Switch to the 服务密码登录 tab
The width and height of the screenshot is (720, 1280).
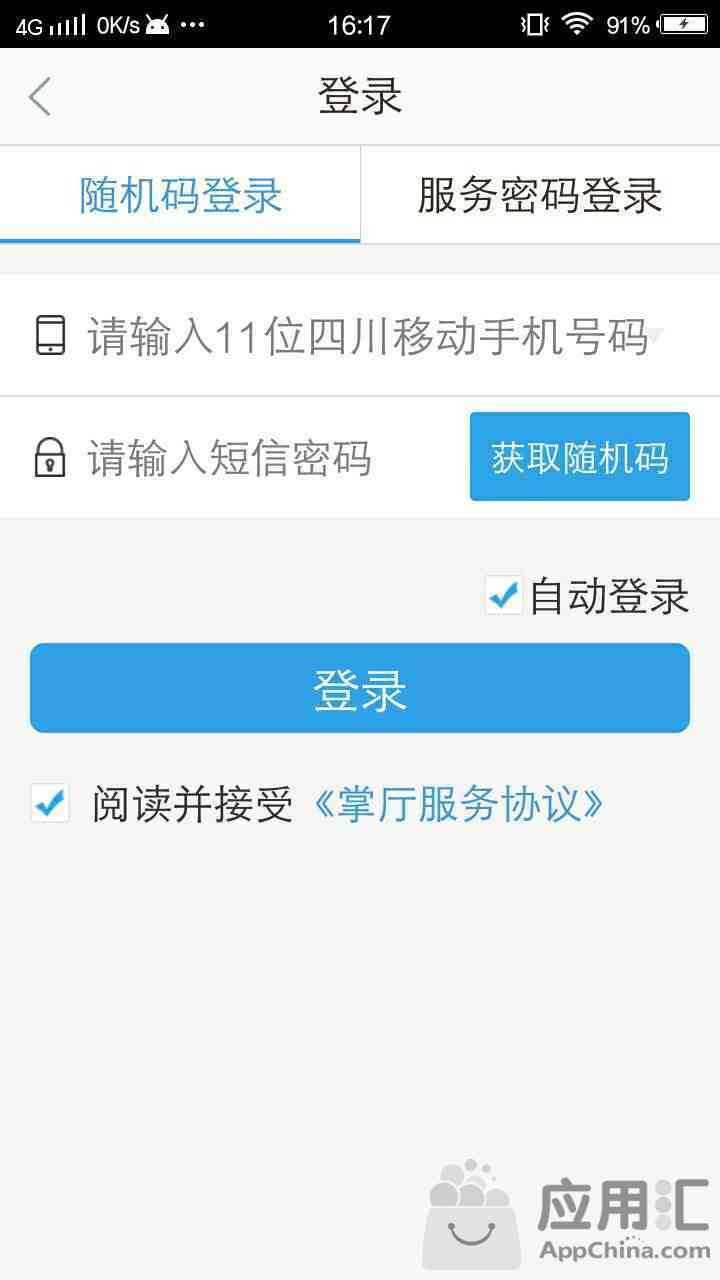pyautogui.click(x=540, y=195)
